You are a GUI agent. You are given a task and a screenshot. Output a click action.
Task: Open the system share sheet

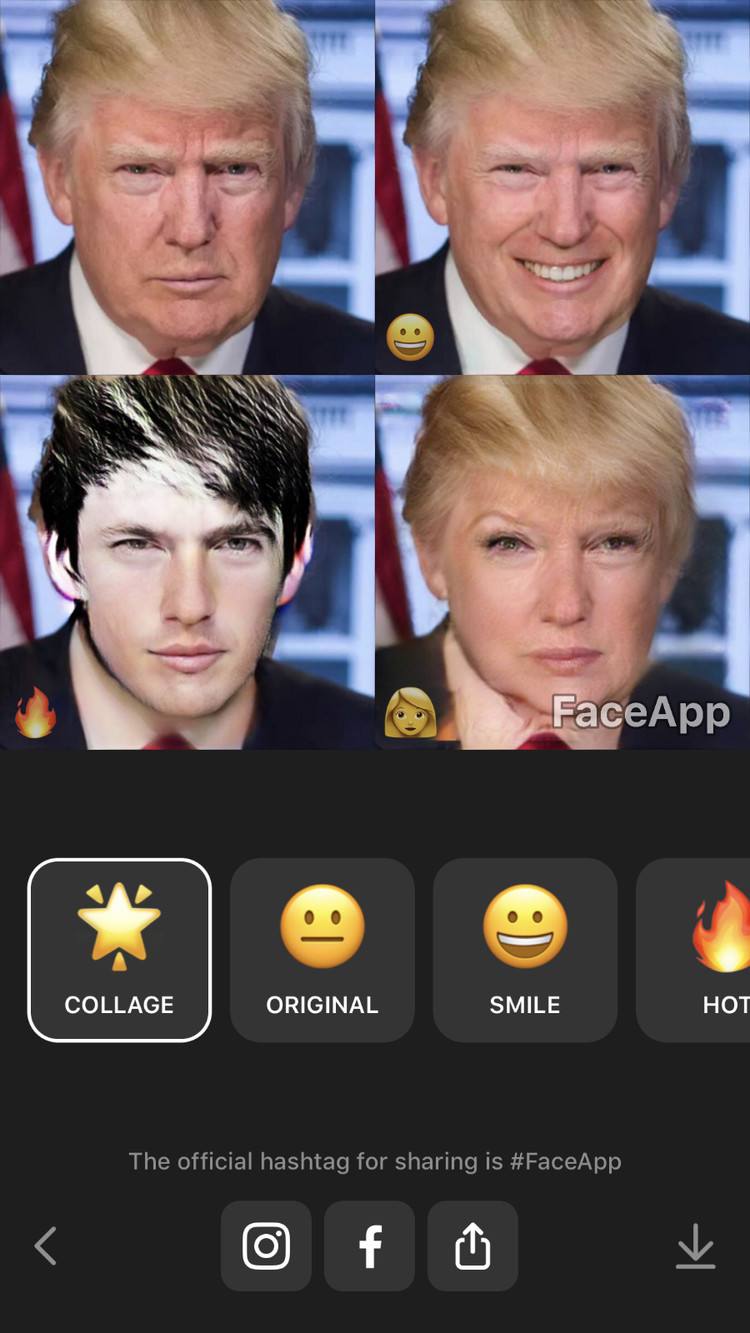[473, 1246]
